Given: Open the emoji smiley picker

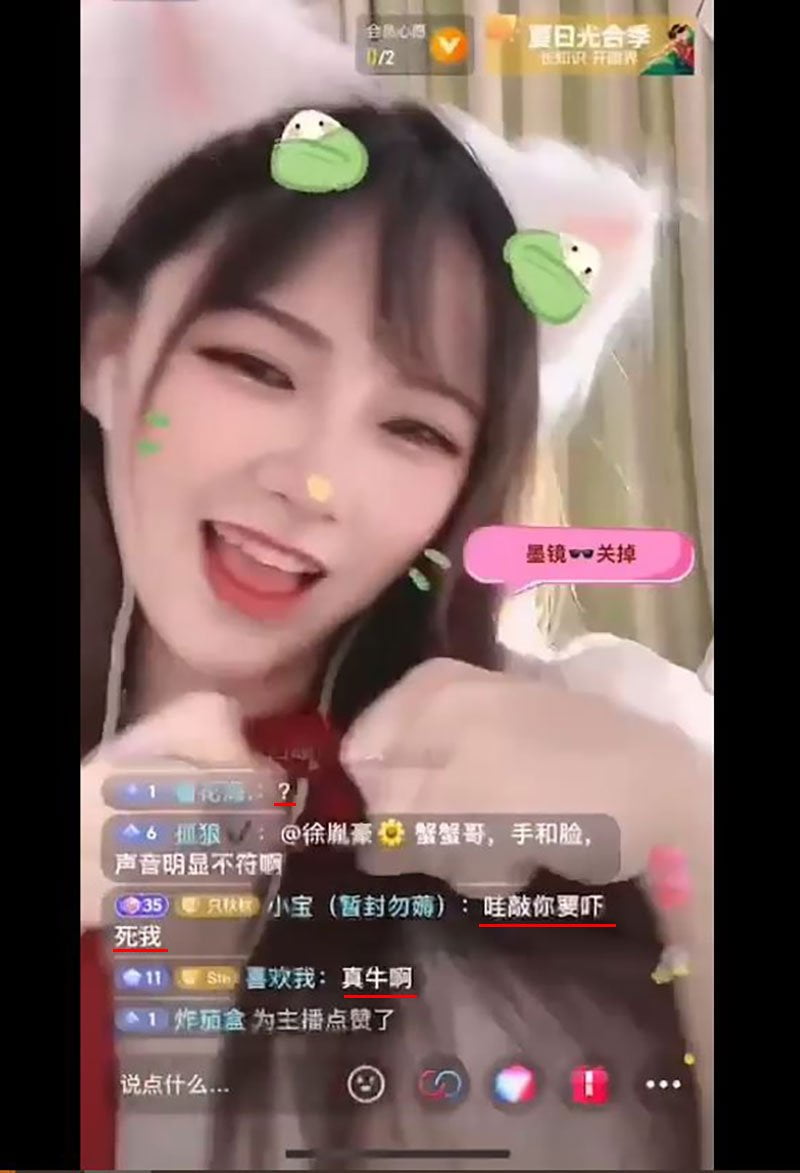Looking at the screenshot, I should pos(366,1084).
